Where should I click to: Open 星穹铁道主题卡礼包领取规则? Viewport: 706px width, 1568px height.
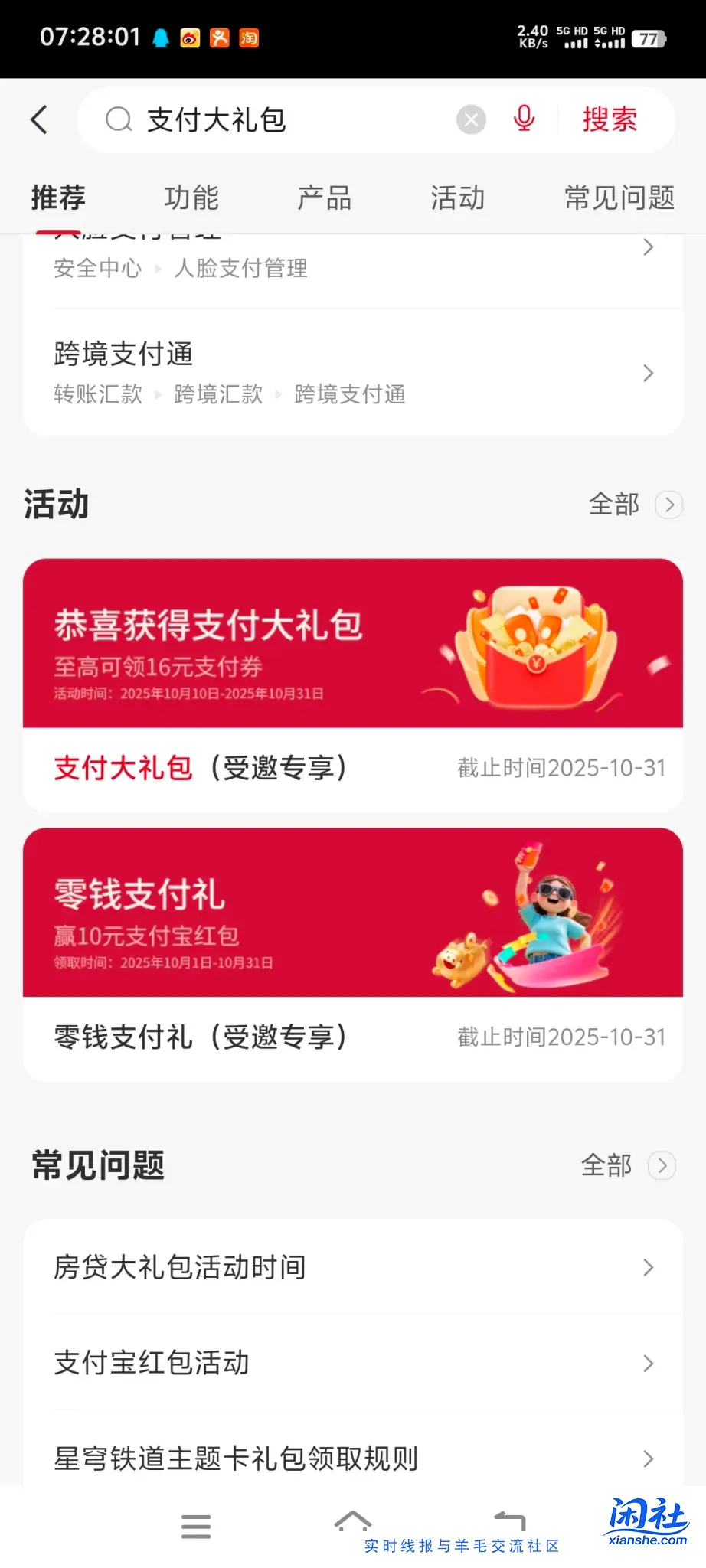[x=353, y=1458]
